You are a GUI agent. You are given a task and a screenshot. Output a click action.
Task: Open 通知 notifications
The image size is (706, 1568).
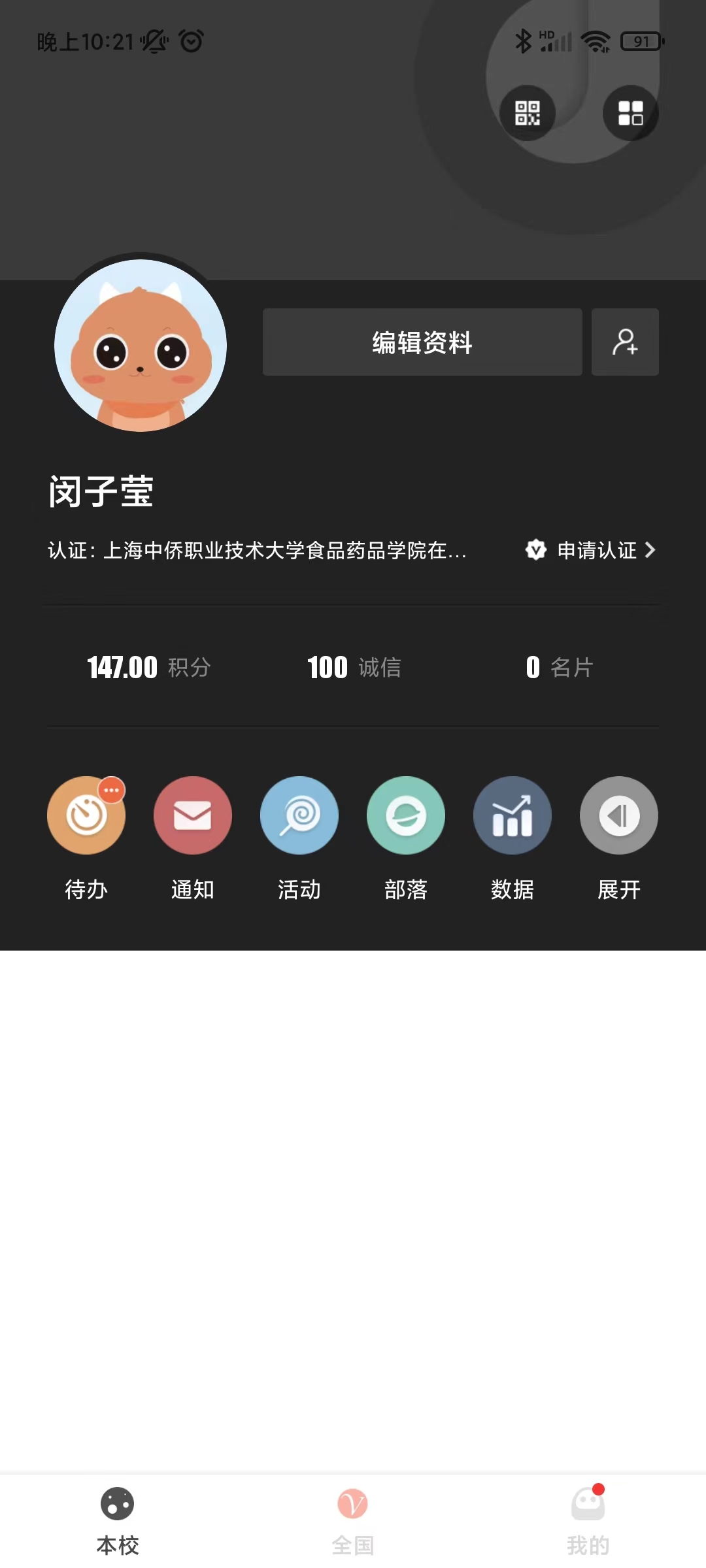click(193, 816)
